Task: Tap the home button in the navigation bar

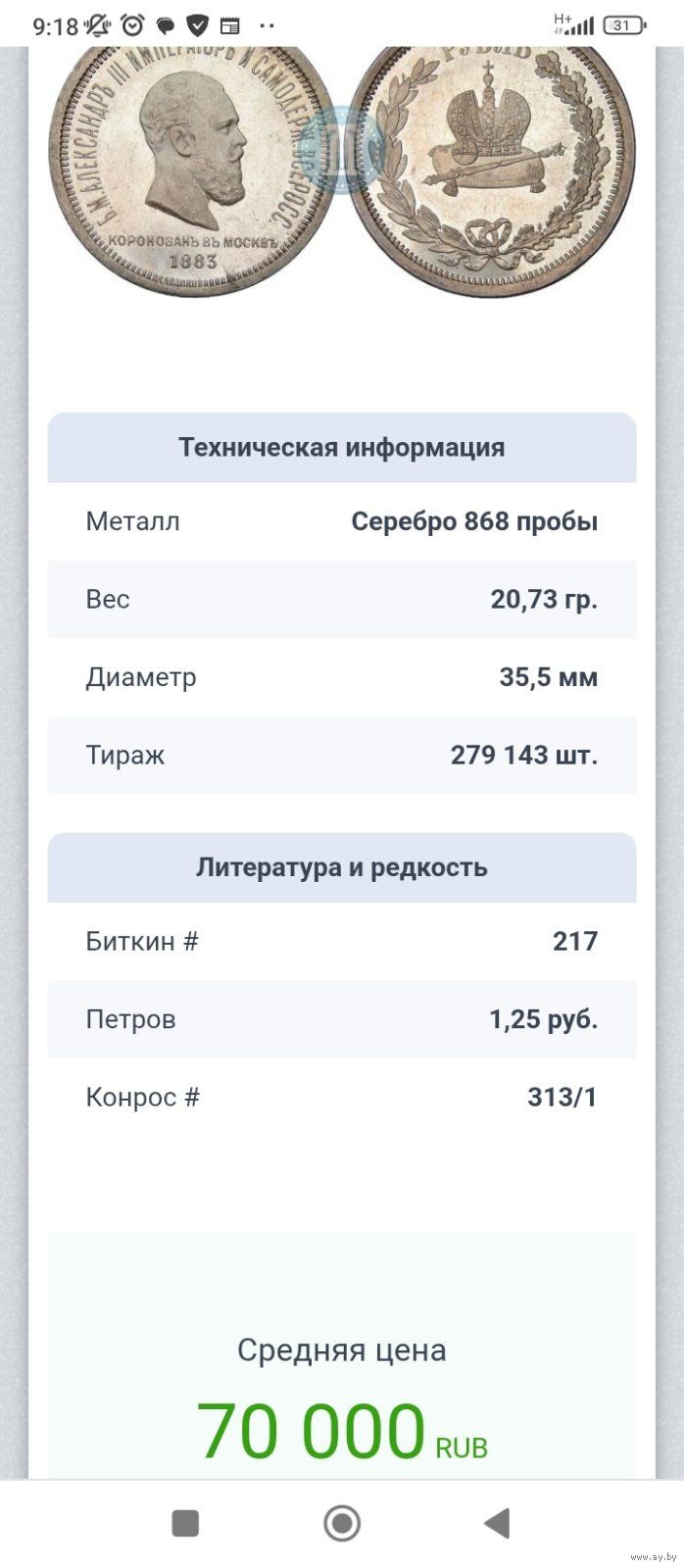Action: [x=342, y=1523]
